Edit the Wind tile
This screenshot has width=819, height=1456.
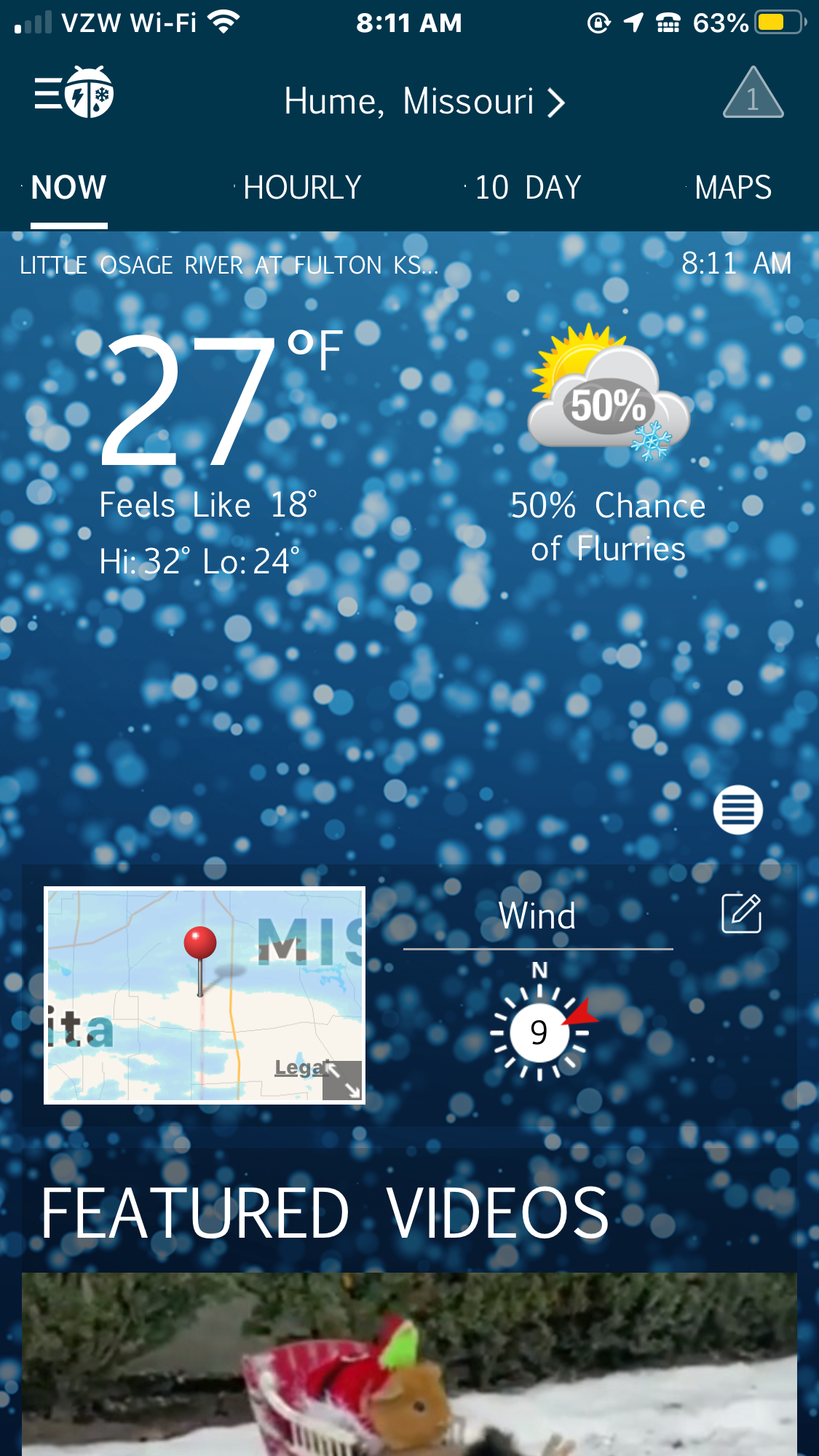(x=741, y=914)
